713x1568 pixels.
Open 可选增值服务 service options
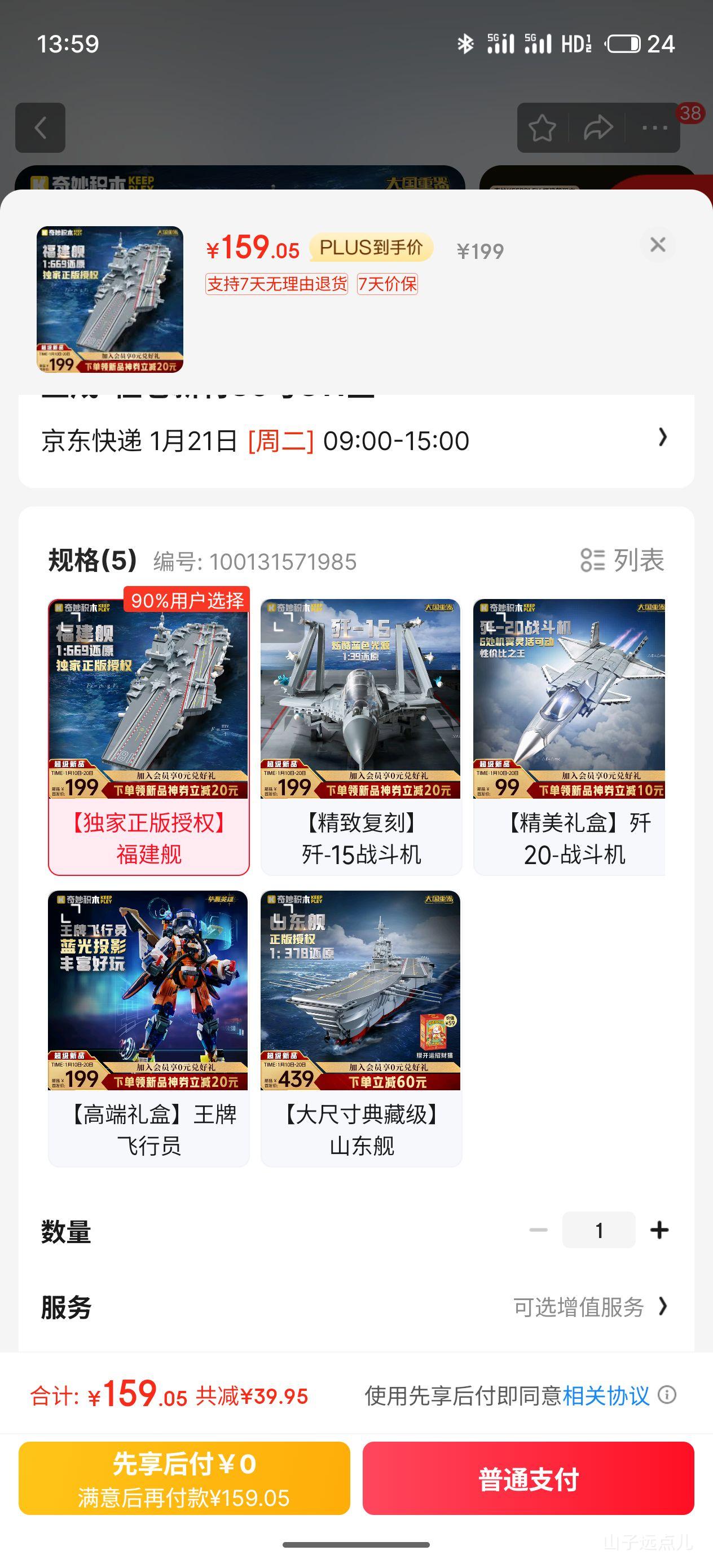tap(589, 1306)
